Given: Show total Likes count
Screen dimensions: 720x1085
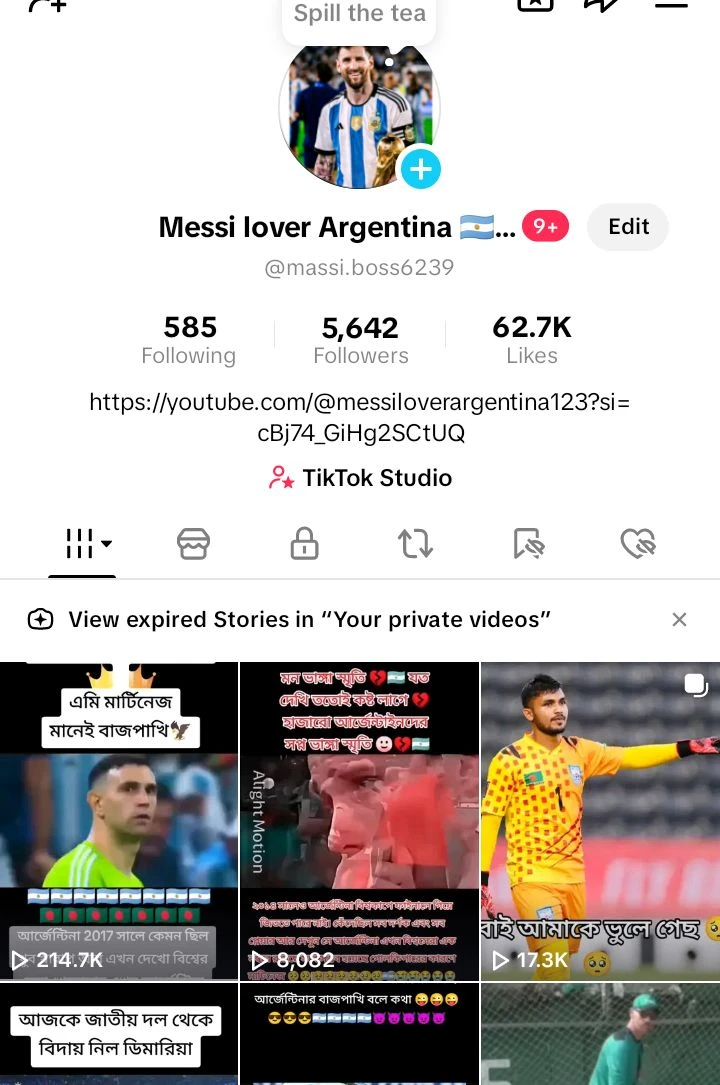Looking at the screenshot, I should pyautogui.click(x=531, y=340).
